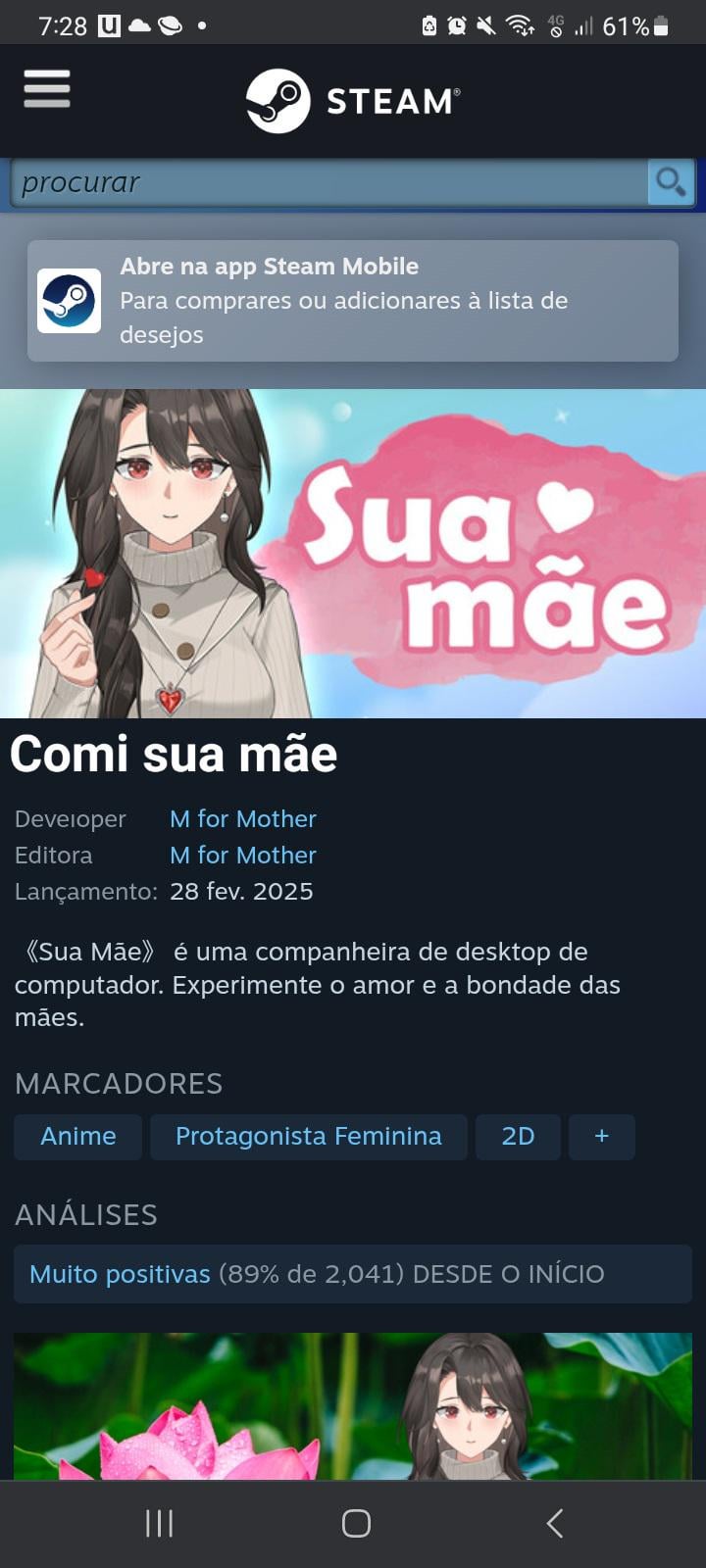
Task: Open the lotus flower screenshot
Action: (353, 1406)
